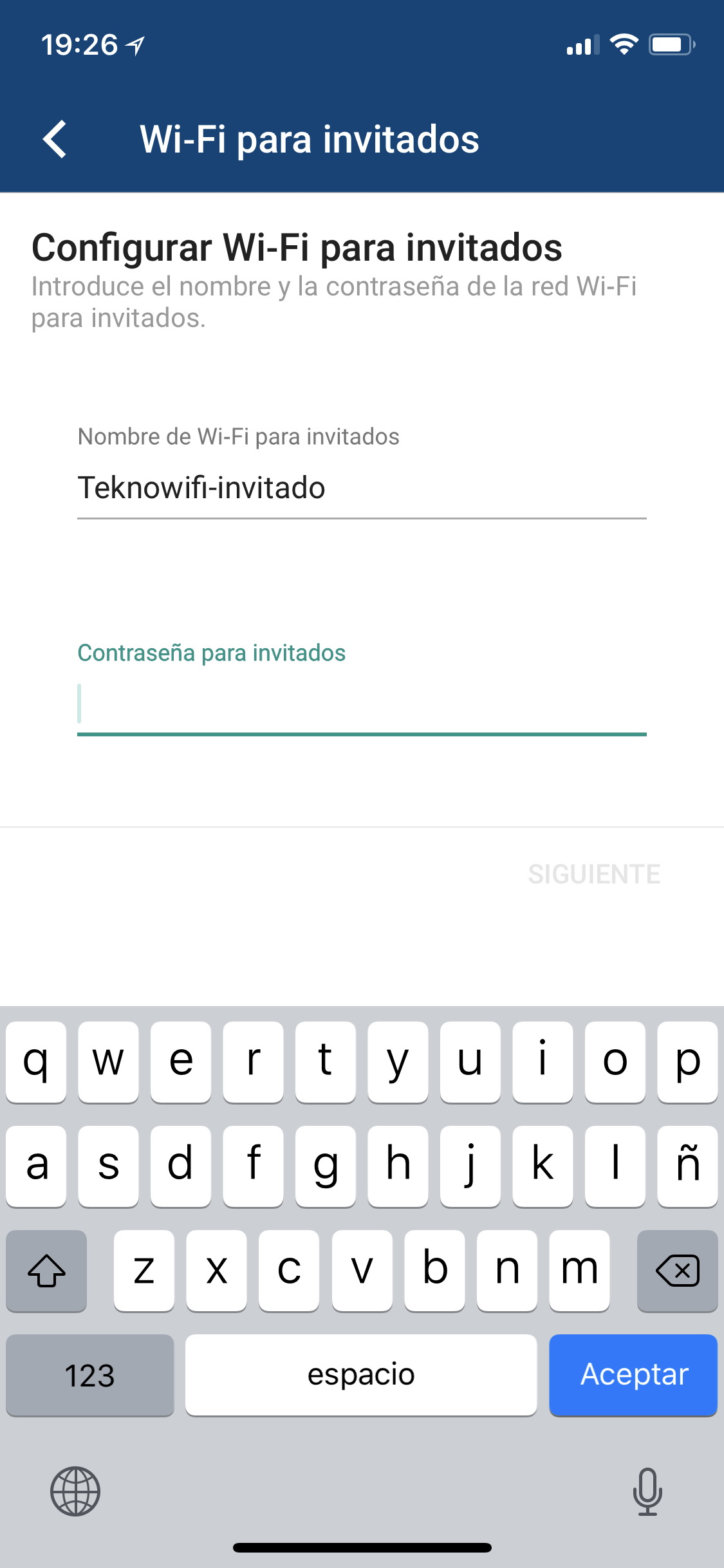Tap the espacio space bar

pos(361,1374)
